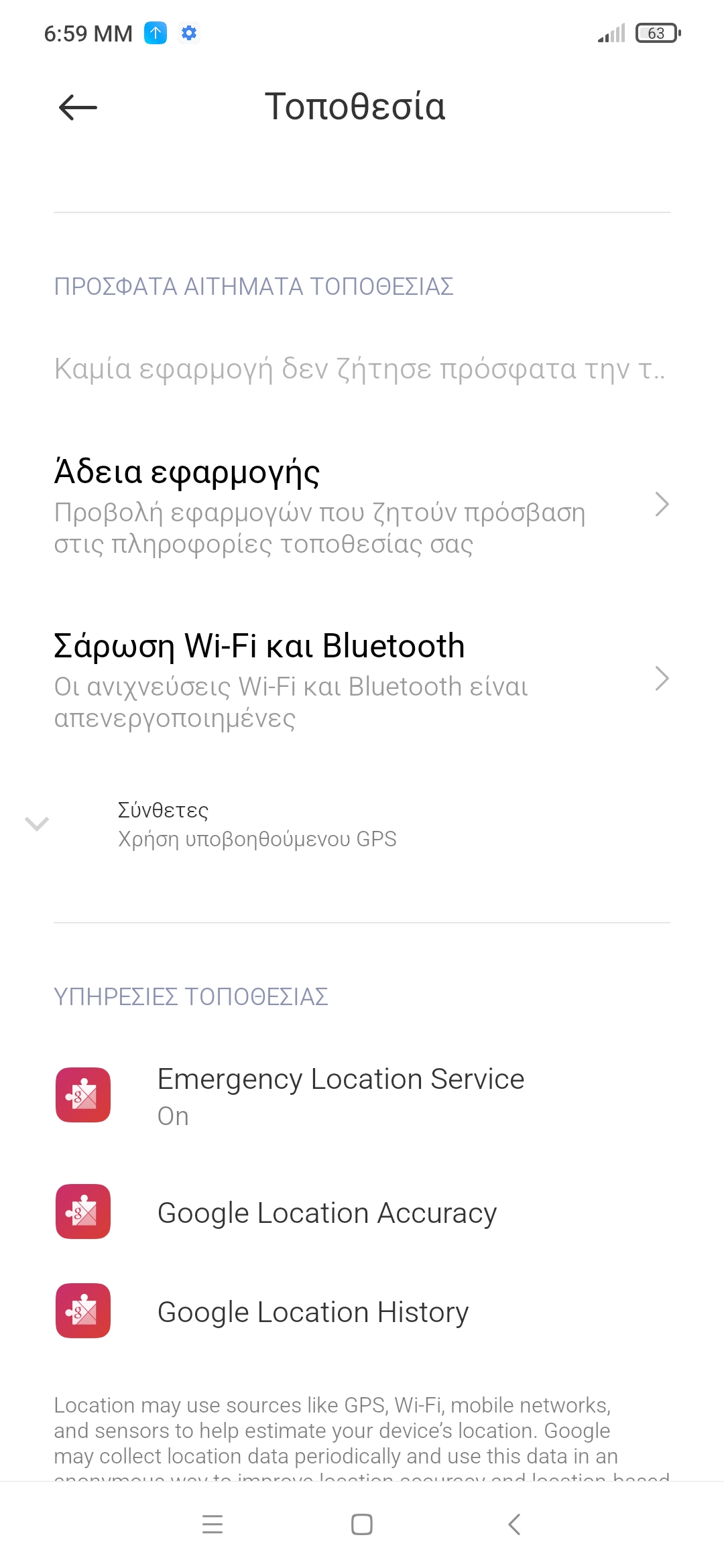Tap the system home button
Image resolution: width=724 pixels, height=1568 pixels.
pos(362,1524)
